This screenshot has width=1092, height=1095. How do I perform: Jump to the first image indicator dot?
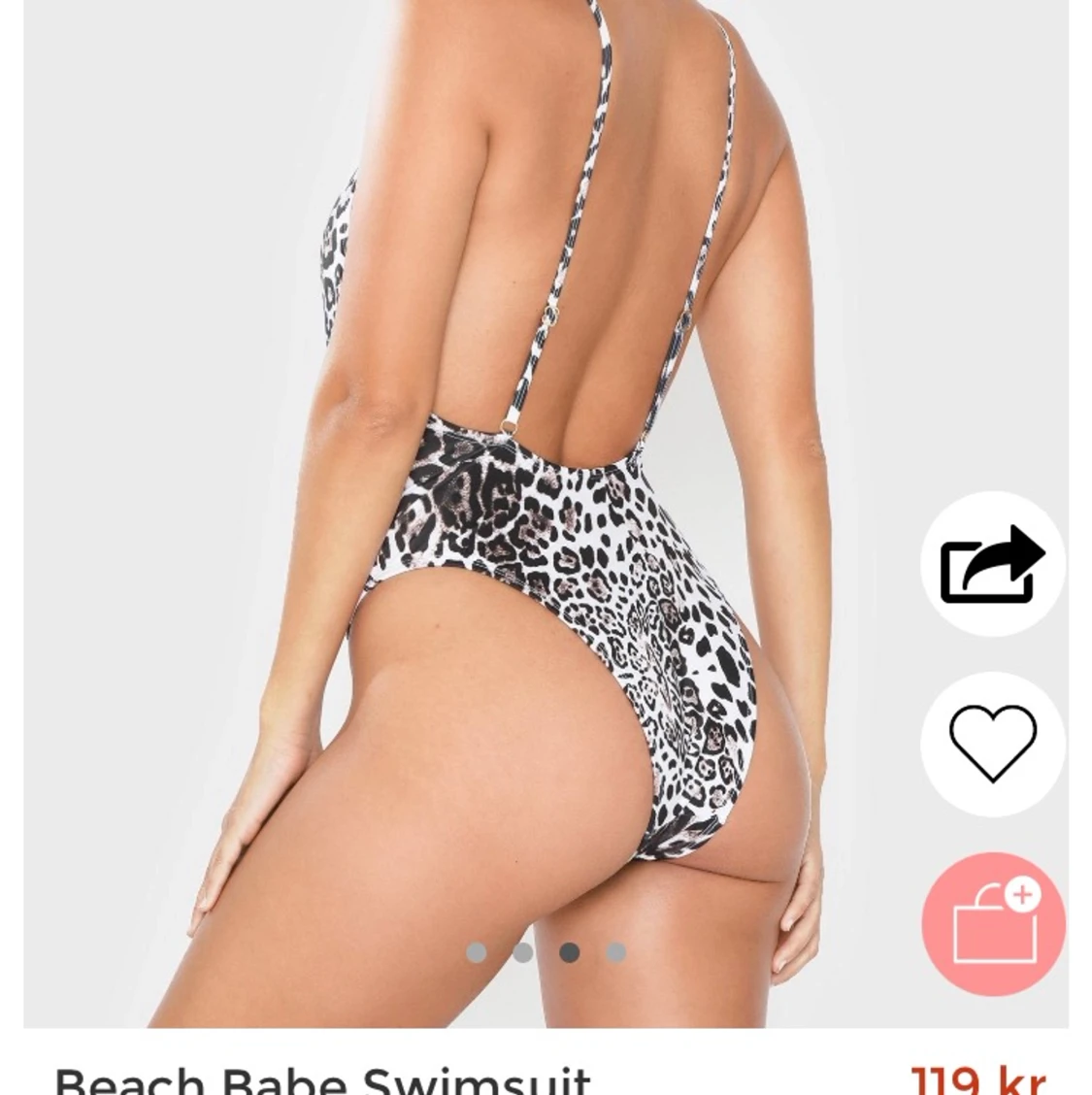click(x=476, y=952)
